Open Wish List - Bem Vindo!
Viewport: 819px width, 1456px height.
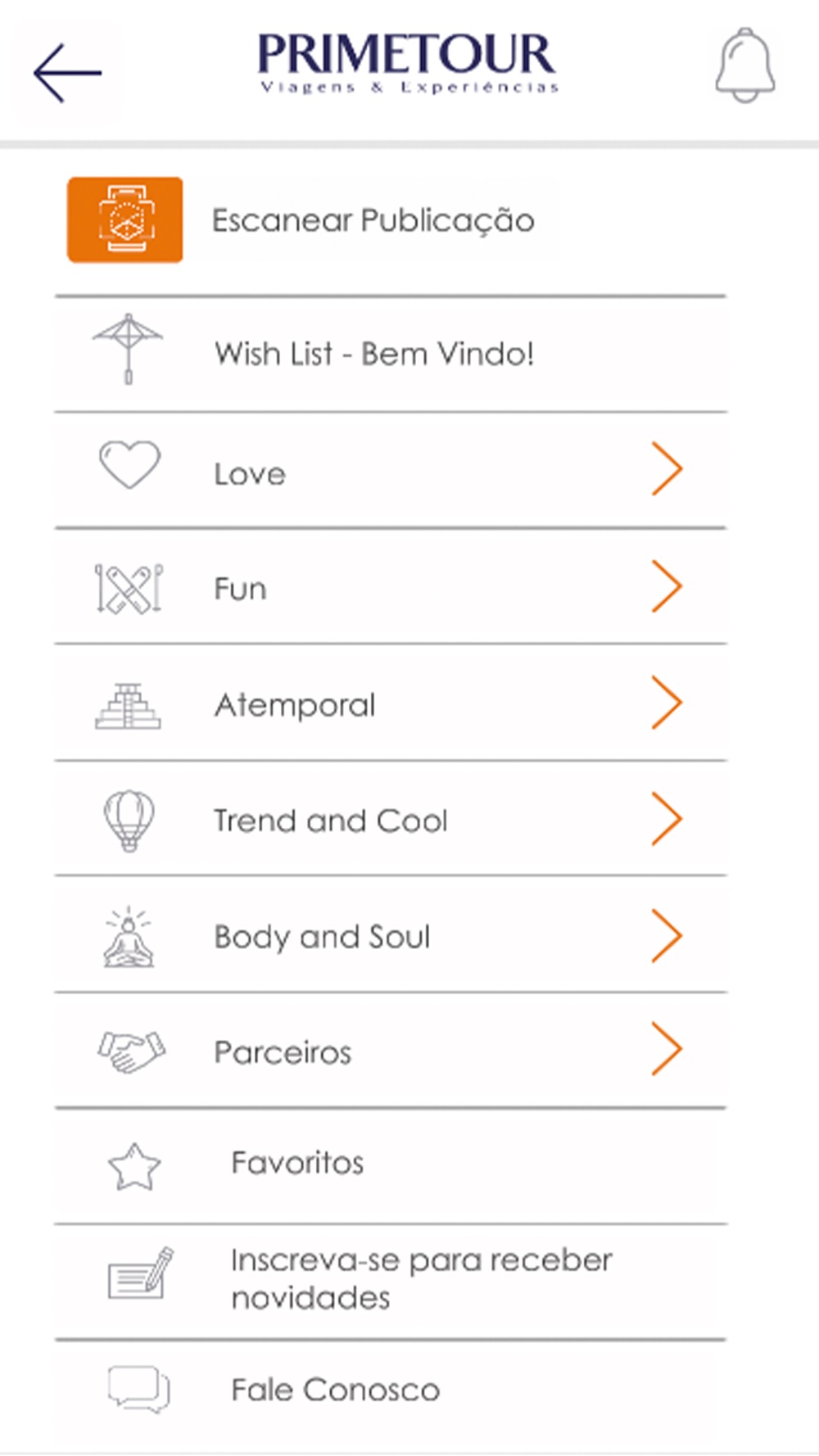pos(390,354)
